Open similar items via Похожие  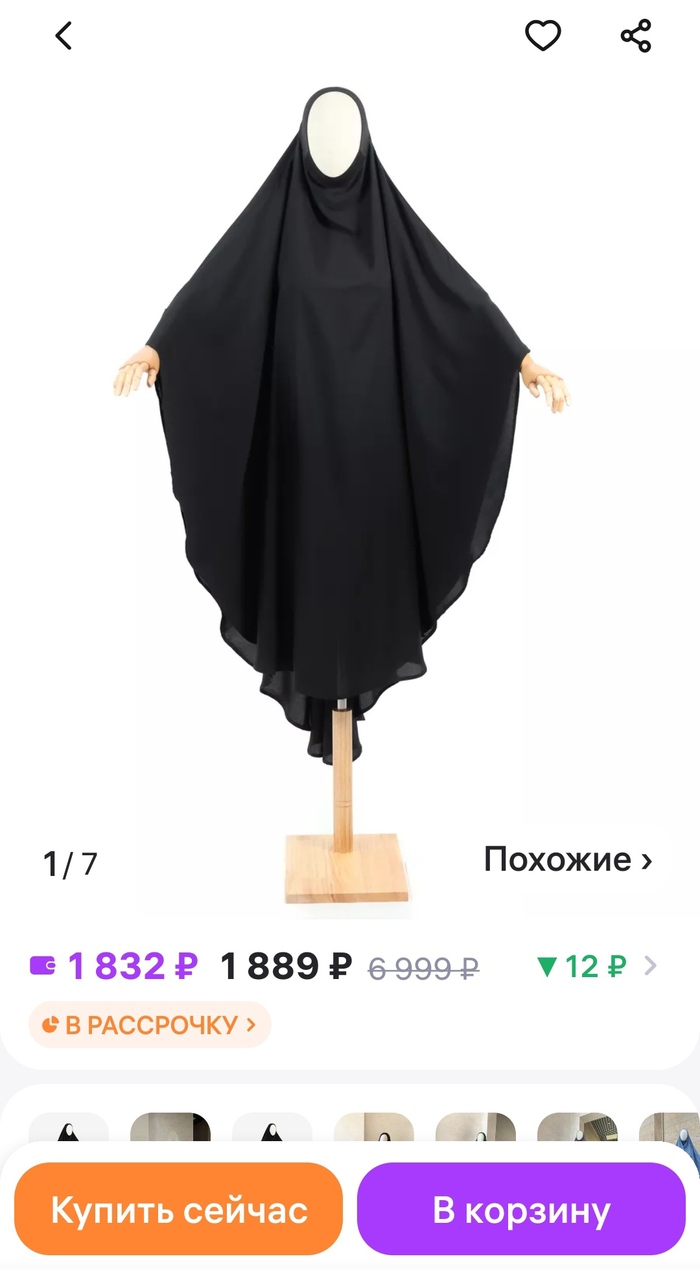point(567,859)
